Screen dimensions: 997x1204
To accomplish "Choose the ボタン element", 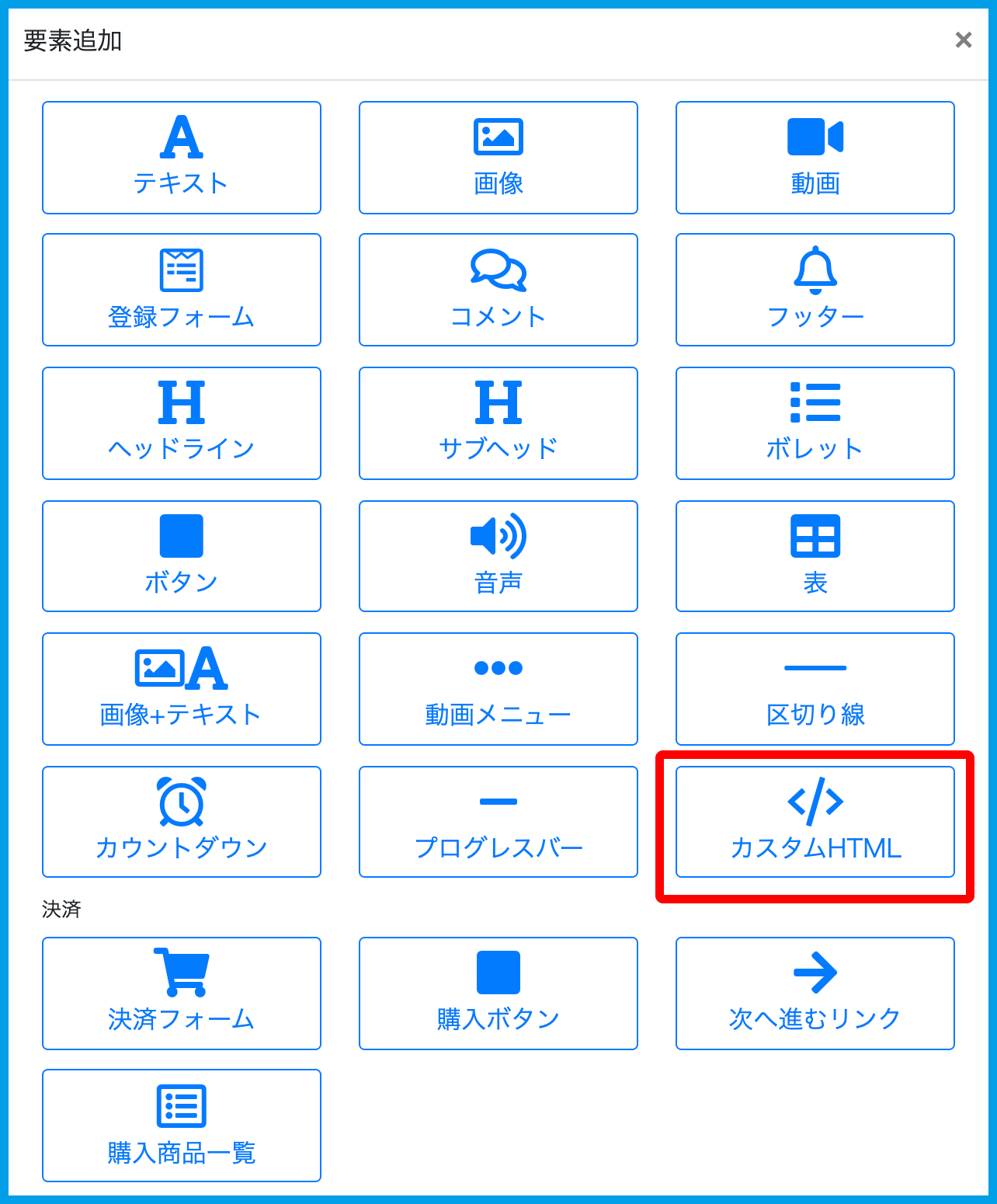I will point(182,556).
